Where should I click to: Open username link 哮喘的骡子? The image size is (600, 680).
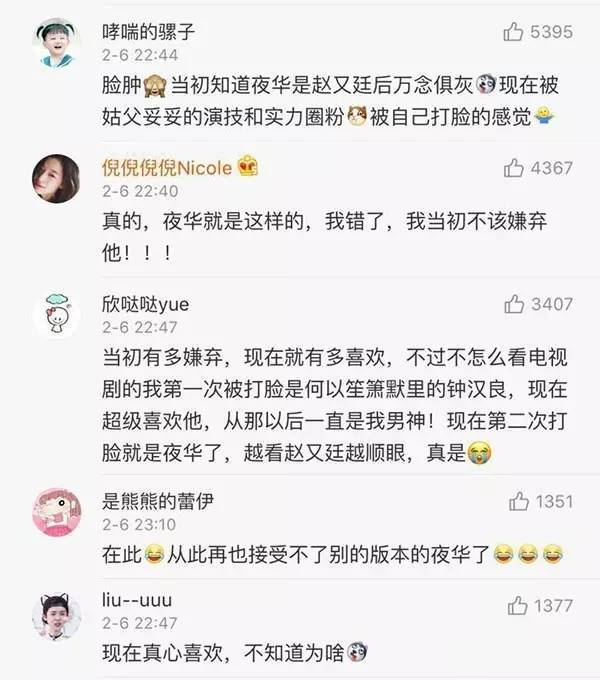(149, 32)
